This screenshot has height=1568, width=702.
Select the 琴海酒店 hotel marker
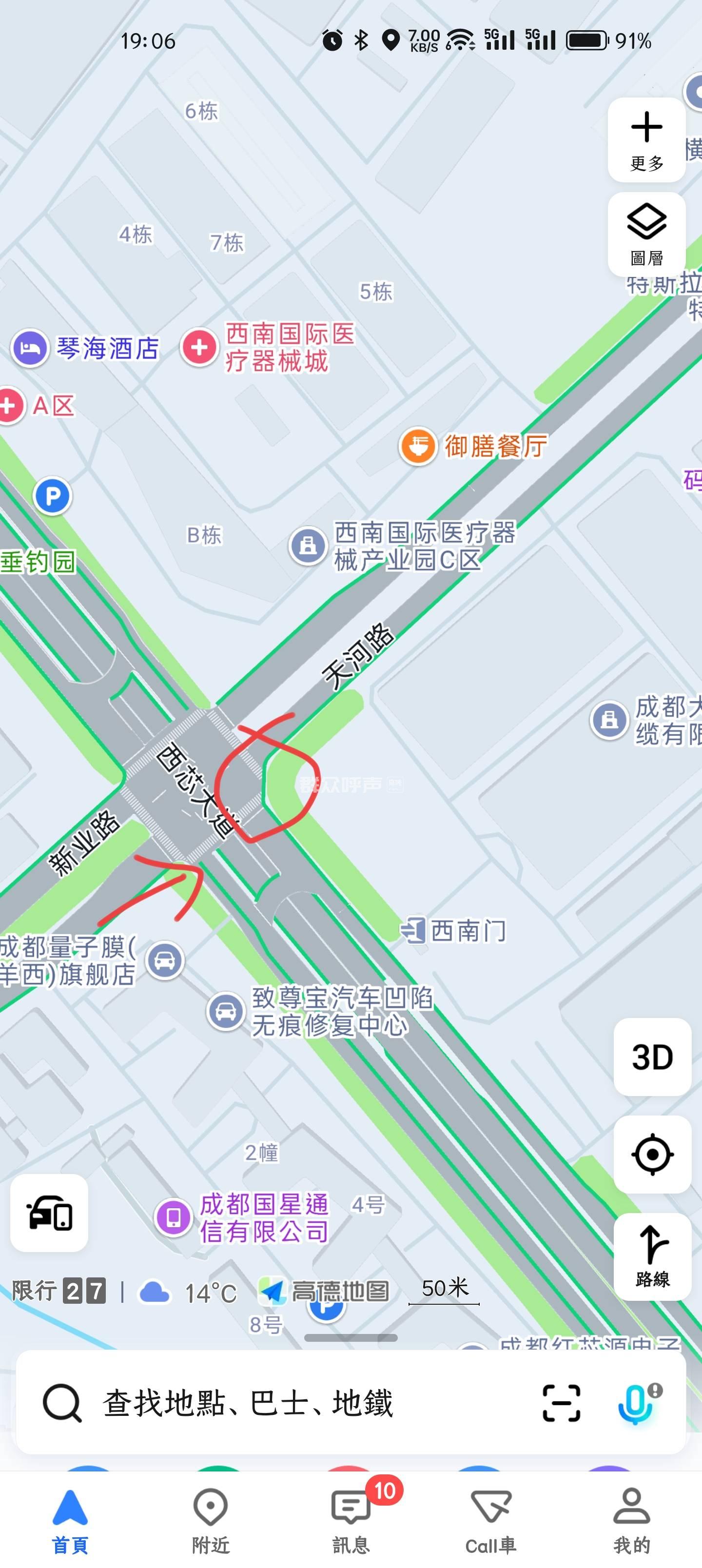30,348
